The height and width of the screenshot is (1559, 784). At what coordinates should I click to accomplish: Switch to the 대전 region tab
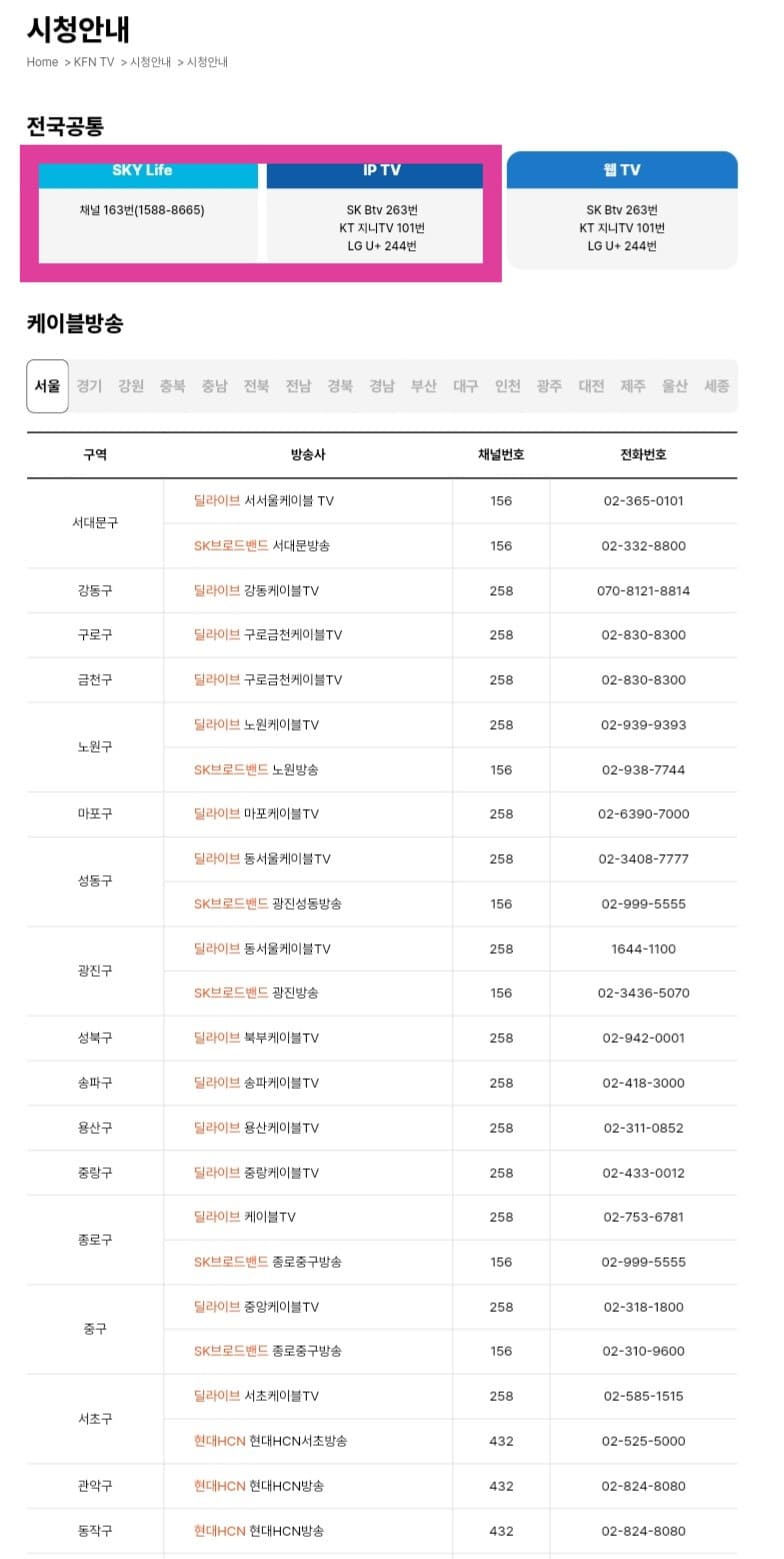(592, 386)
